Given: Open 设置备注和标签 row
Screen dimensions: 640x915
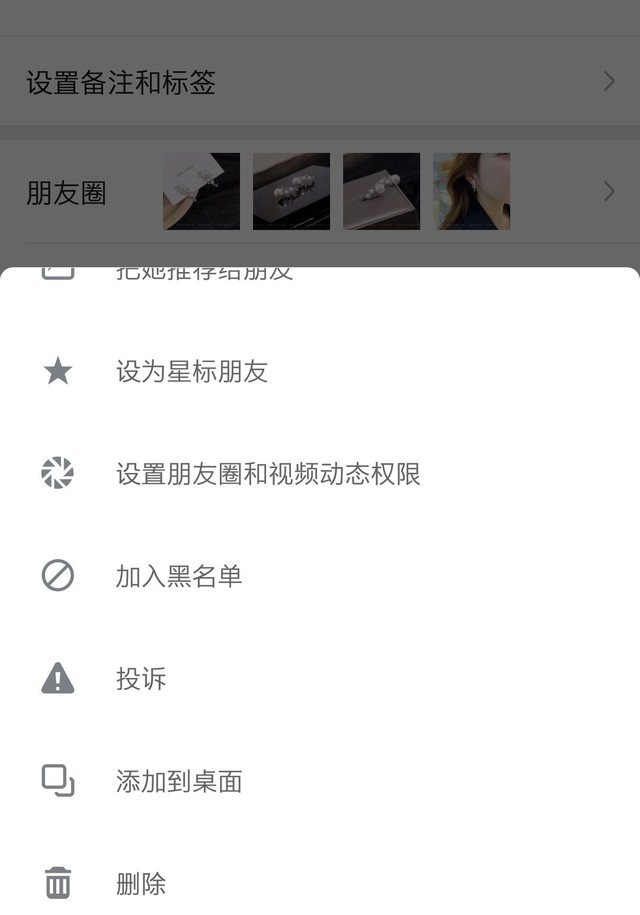Looking at the screenshot, I should (320, 82).
